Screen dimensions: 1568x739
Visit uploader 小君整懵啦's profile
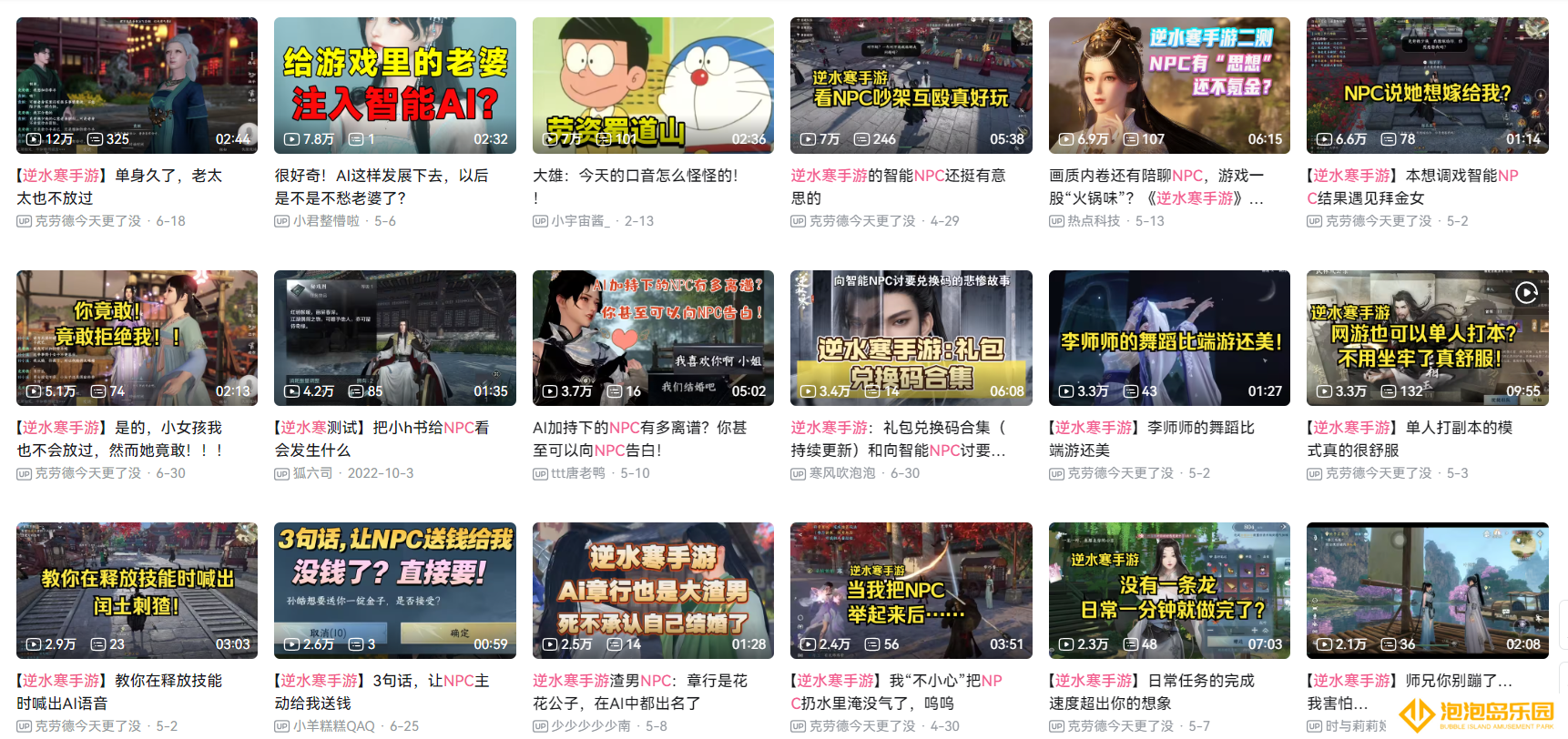[326, 221]
